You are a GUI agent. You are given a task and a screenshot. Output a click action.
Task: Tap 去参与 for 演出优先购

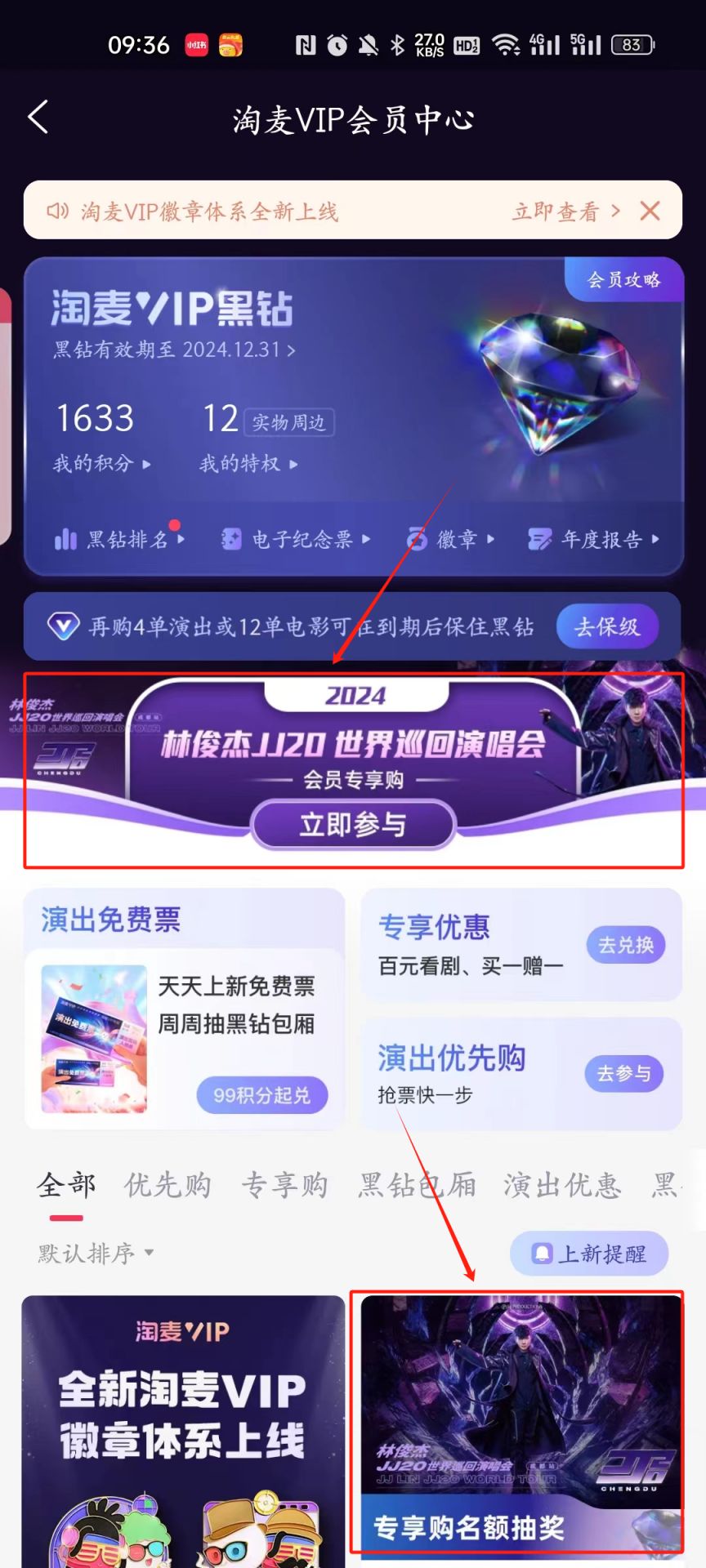click(x=623, y=1073)
